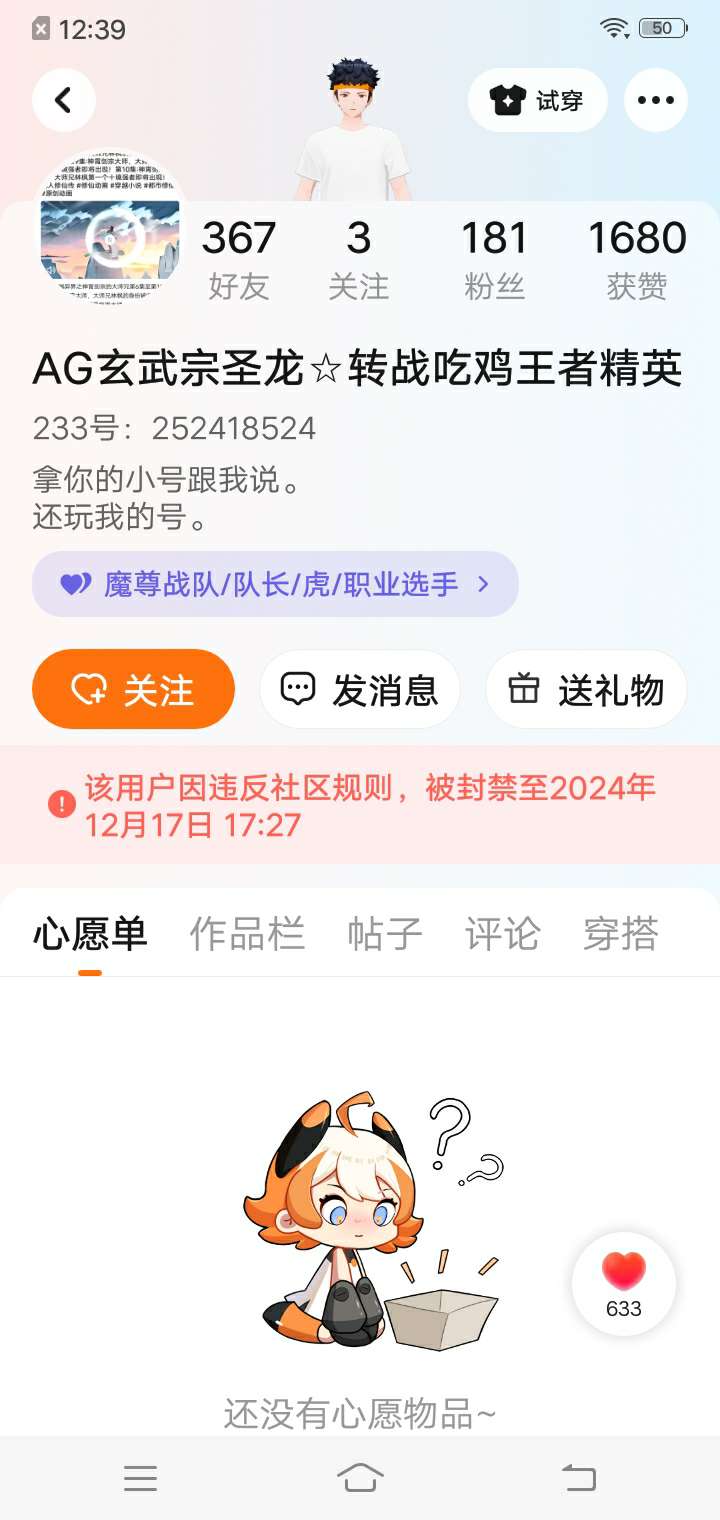Open the 魔尊战队 team badge link
This screenshot has height=1520, width=720.
(275, 584)
